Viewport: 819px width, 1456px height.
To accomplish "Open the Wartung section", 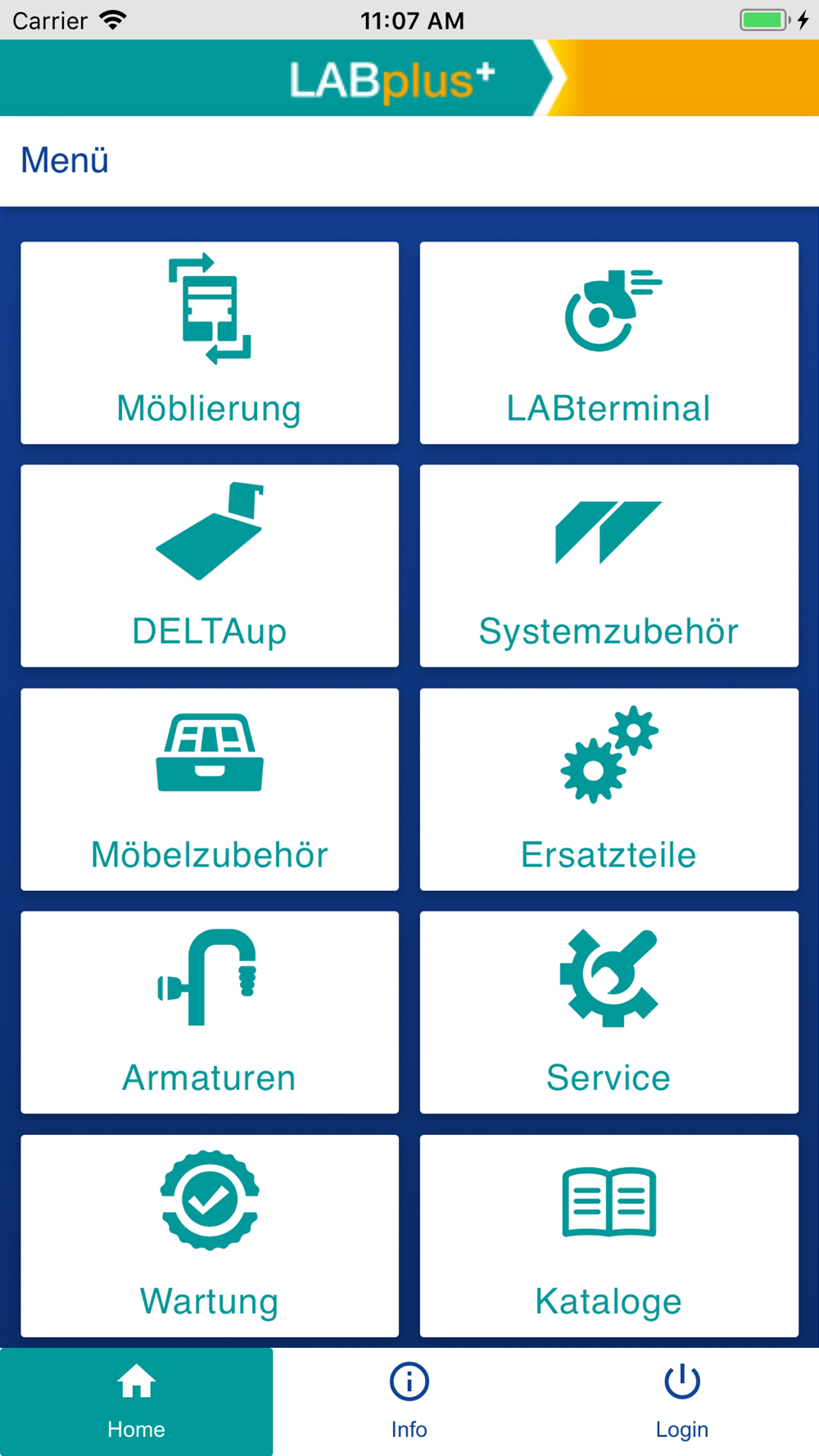I will point(210,1236).
